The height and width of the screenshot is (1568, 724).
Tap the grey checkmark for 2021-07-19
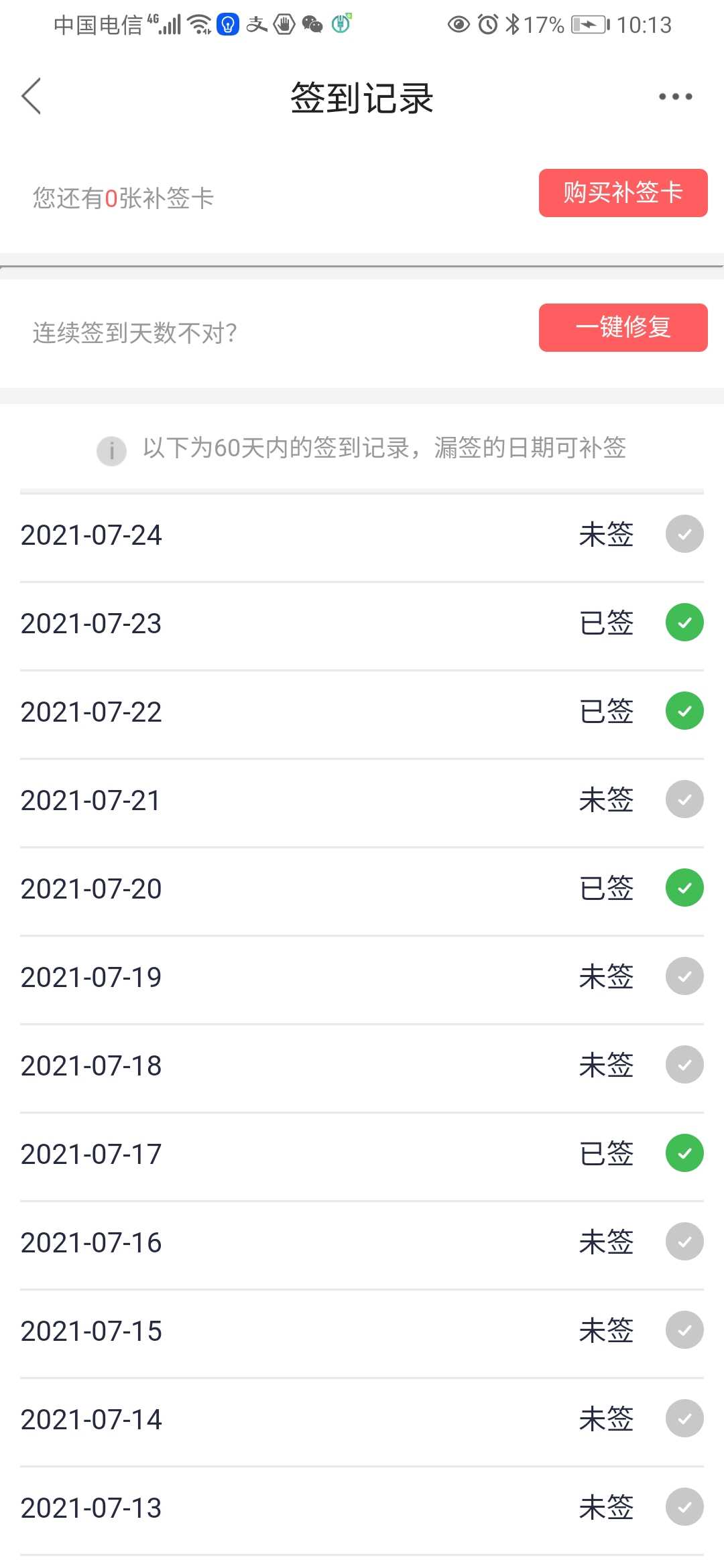(x=684, y=976)
